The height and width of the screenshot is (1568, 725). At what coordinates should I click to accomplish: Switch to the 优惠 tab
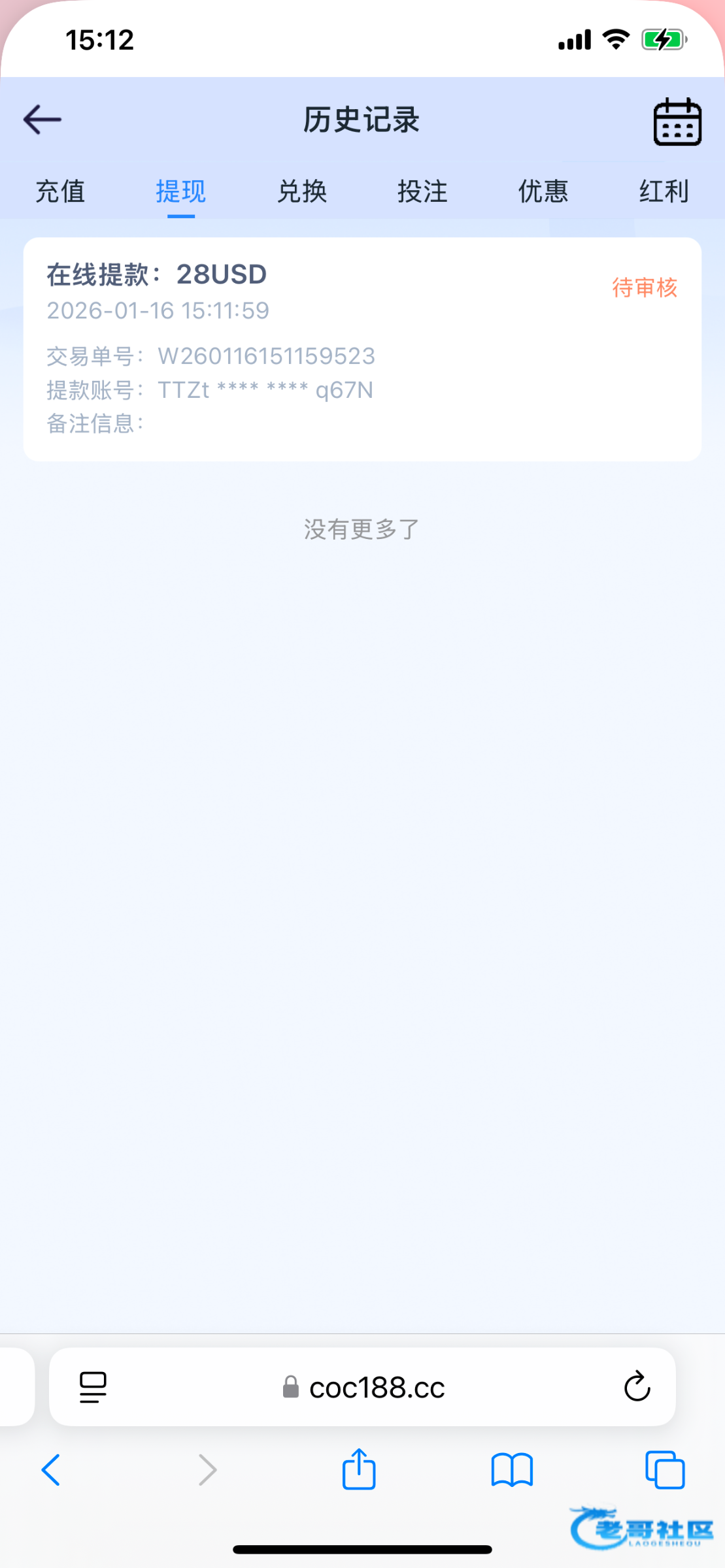click(543, 191)
